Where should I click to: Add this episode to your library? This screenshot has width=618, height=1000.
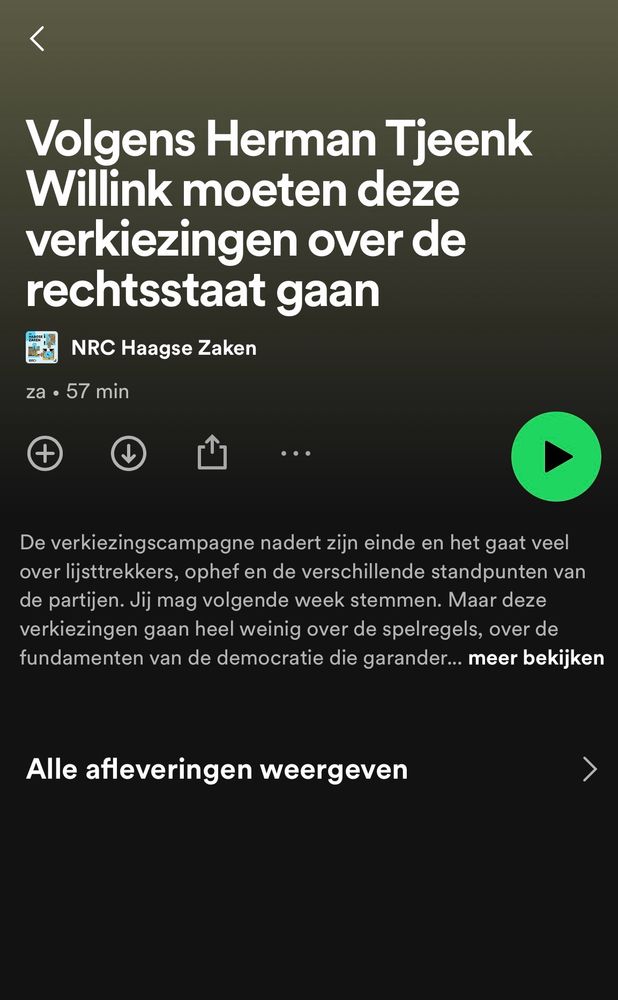(44, 453)
